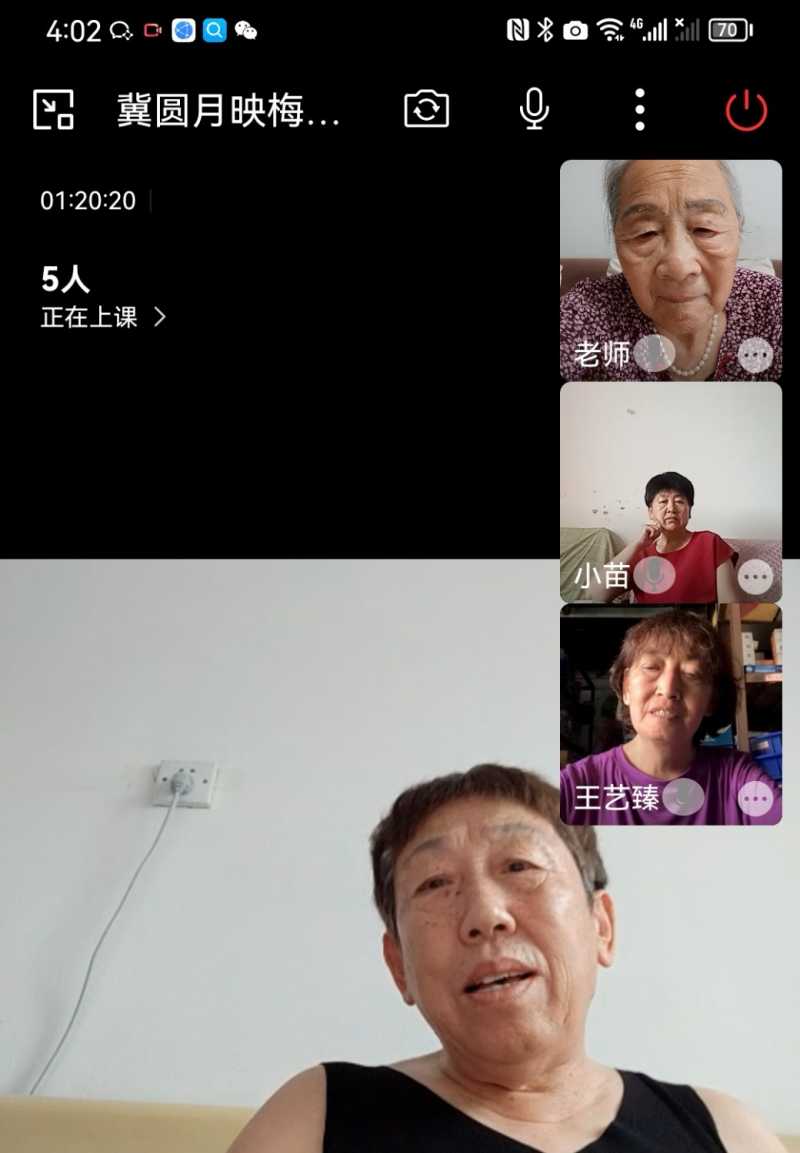The height and width of the screenshot is (1153, 800).
Task: Tap the 5人 participant count
Action: 64,280
